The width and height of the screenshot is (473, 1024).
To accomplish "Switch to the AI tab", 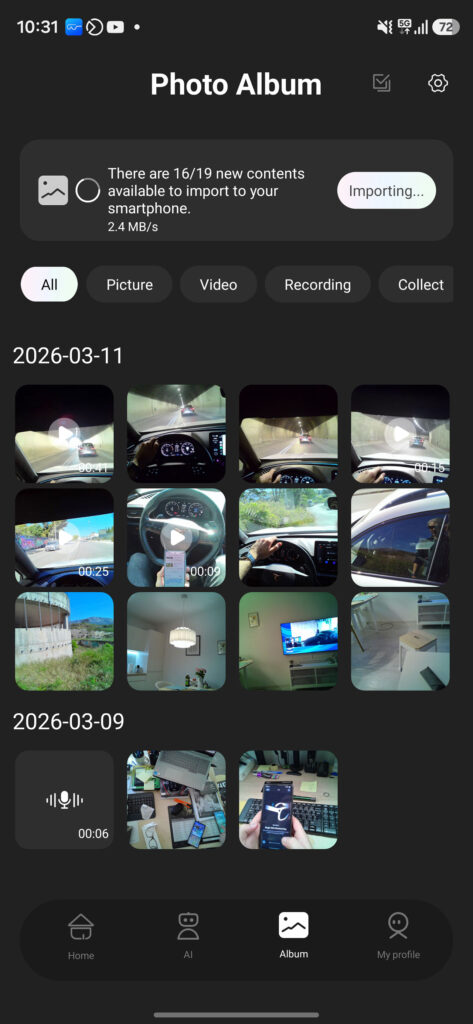I will (188, 936).
